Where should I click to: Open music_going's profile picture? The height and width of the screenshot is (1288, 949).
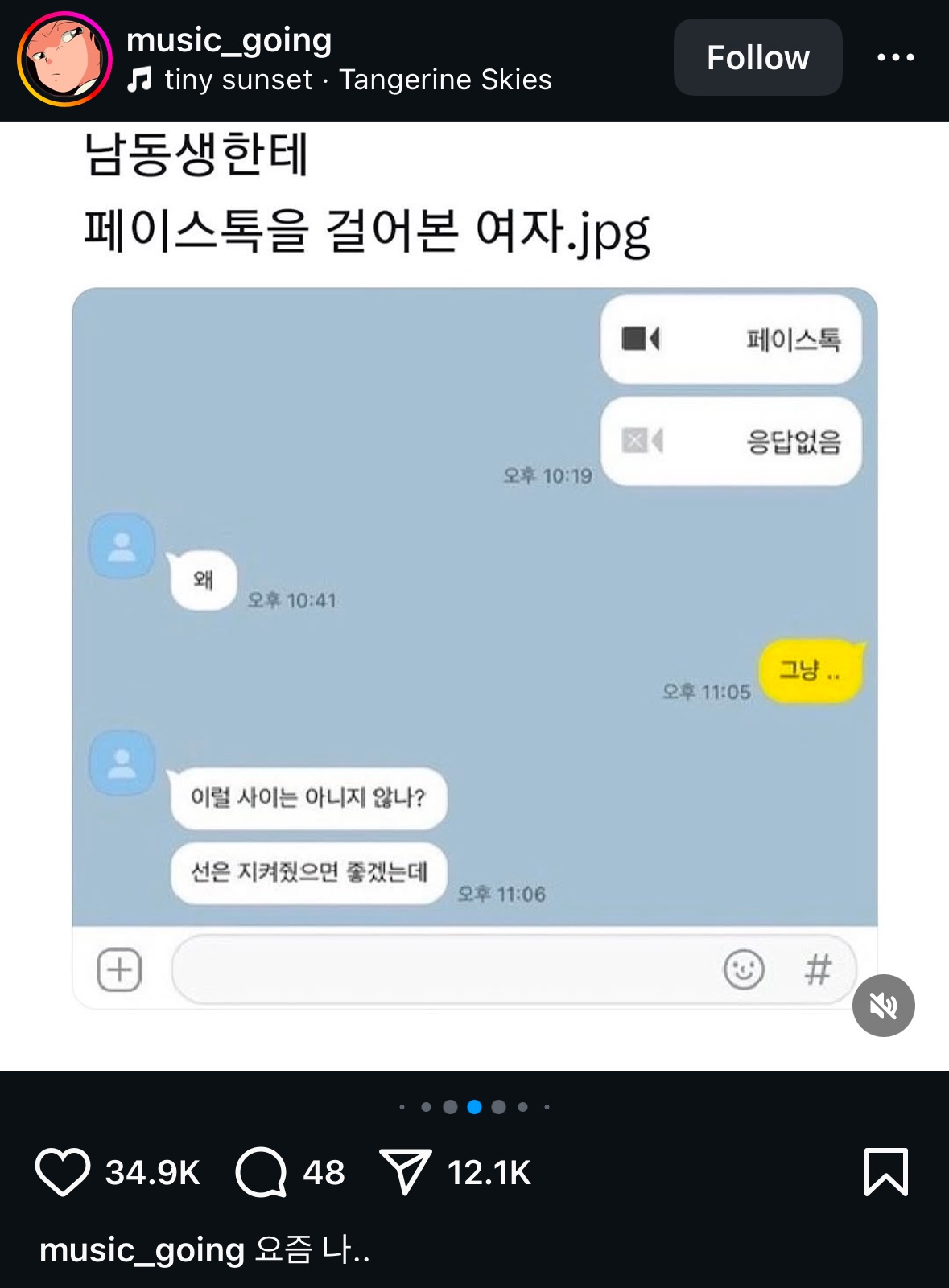click(x=64, y=59)
